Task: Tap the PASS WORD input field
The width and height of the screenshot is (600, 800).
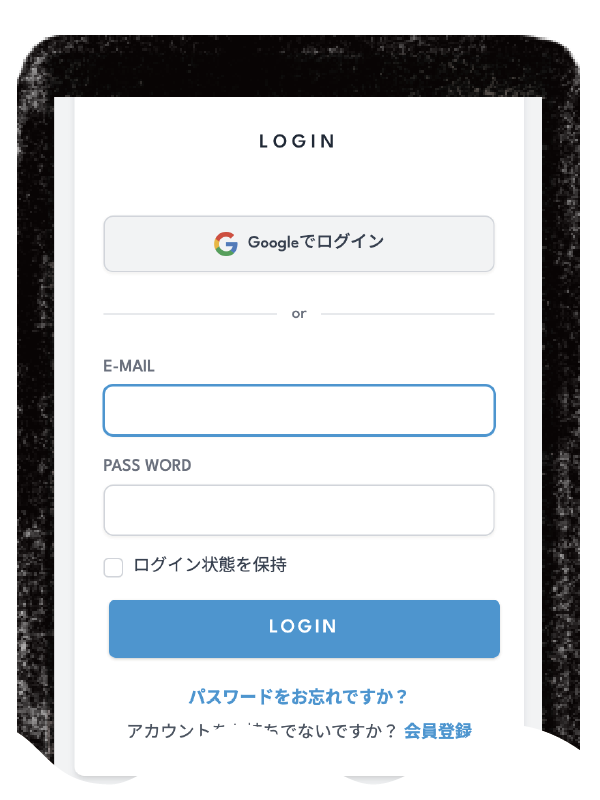Action: pyautogui.click(x=299, y=510)
